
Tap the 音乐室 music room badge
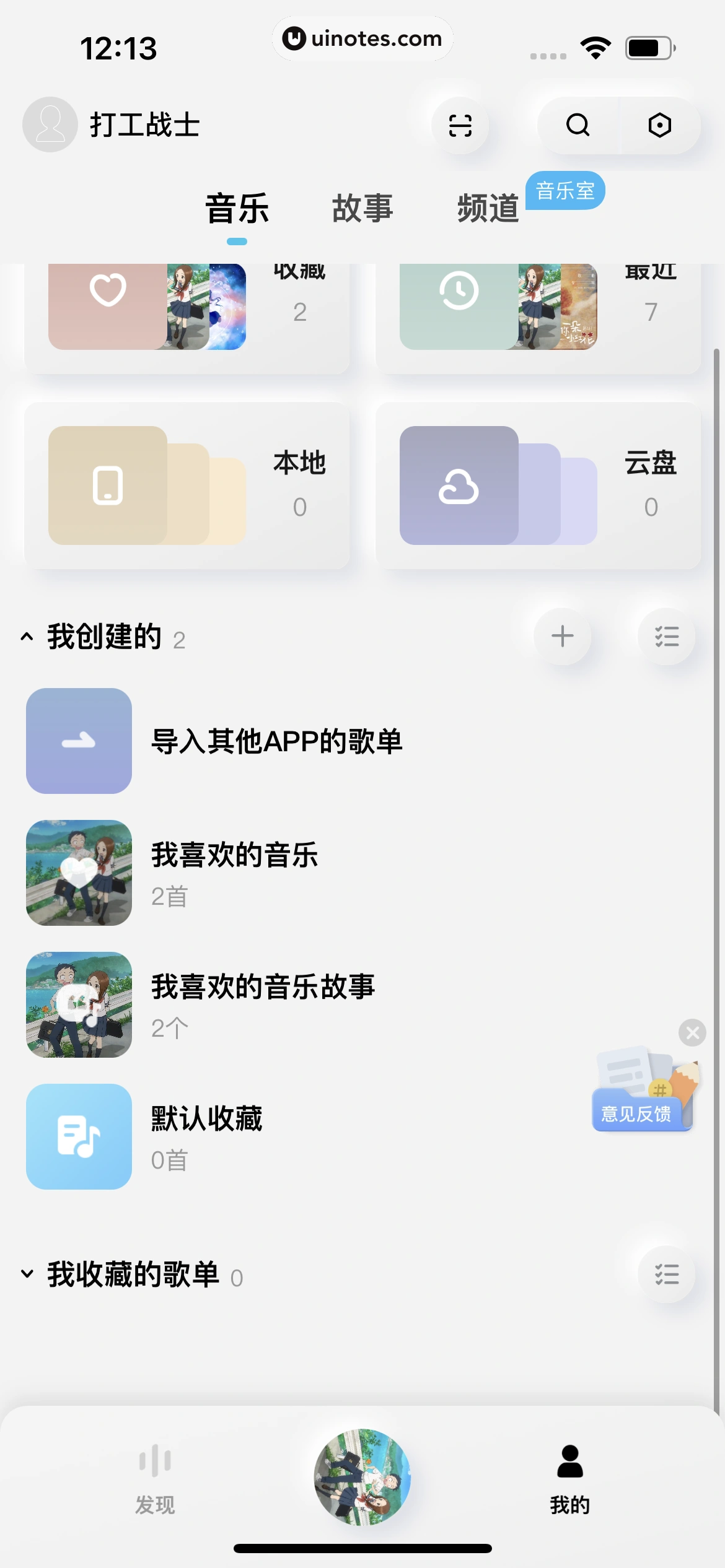click(566, 190)
